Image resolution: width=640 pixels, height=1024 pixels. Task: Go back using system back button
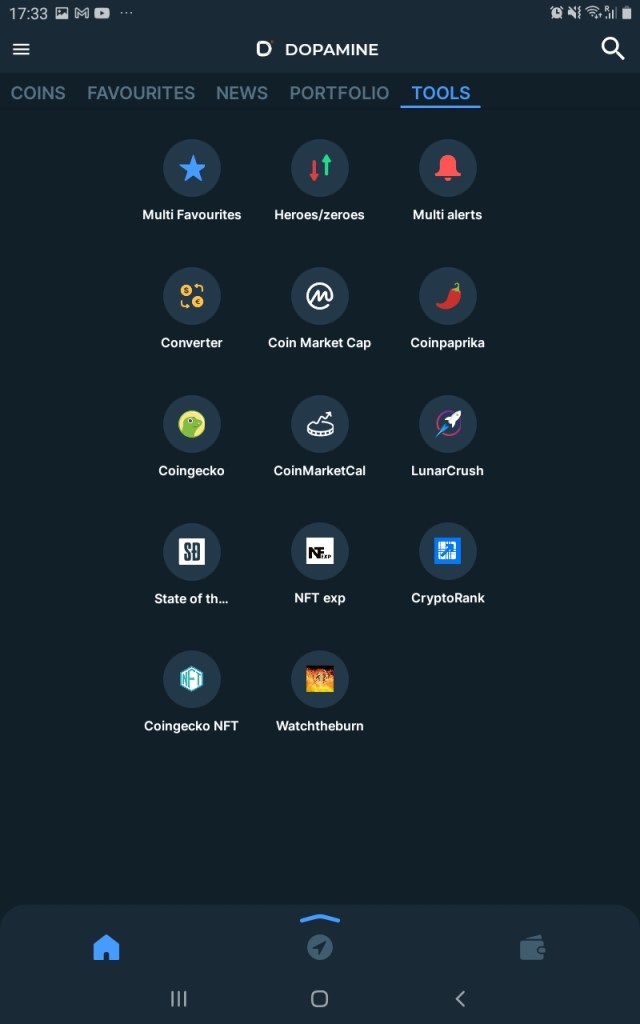click(460, 998)
